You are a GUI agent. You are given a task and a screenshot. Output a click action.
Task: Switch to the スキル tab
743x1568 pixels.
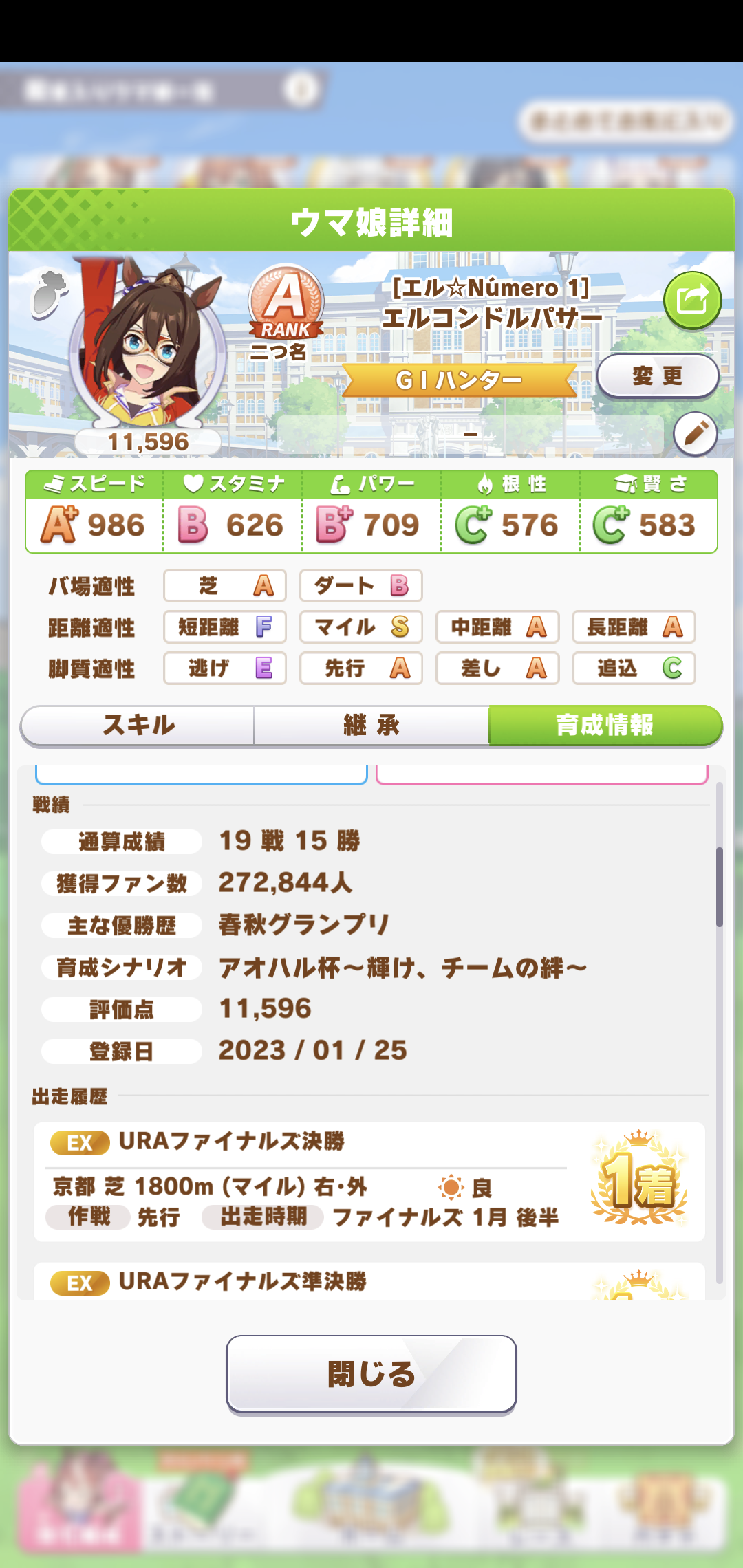pyautogui.click(x=138, y=726)
